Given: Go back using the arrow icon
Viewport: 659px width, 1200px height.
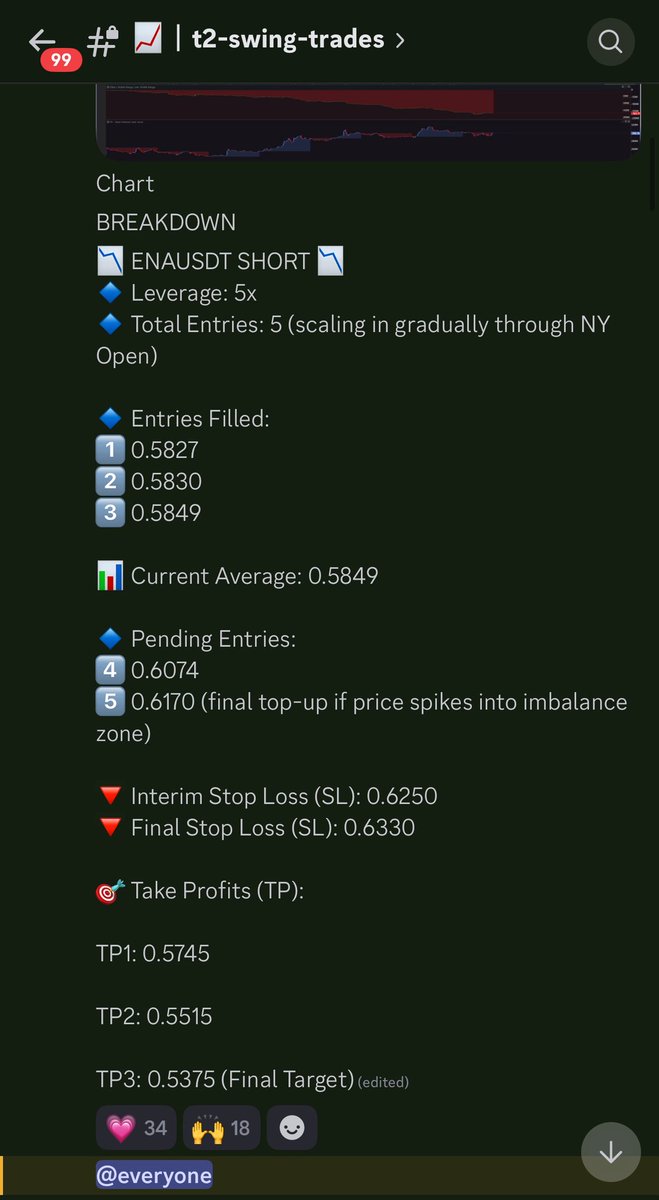Looking at the screenshot, I should tap(42, 41).
